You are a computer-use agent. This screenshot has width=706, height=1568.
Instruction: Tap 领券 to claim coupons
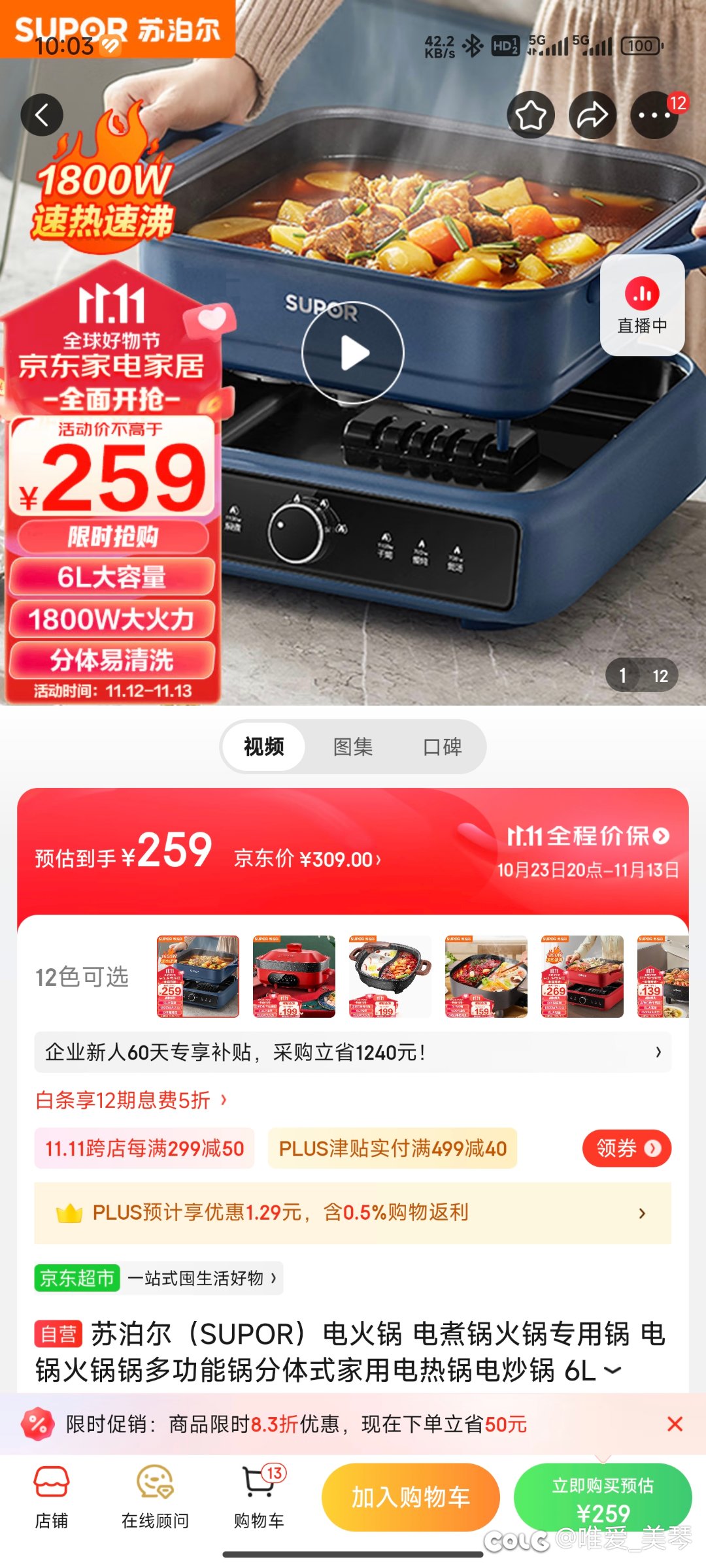tap(627, 1148)
